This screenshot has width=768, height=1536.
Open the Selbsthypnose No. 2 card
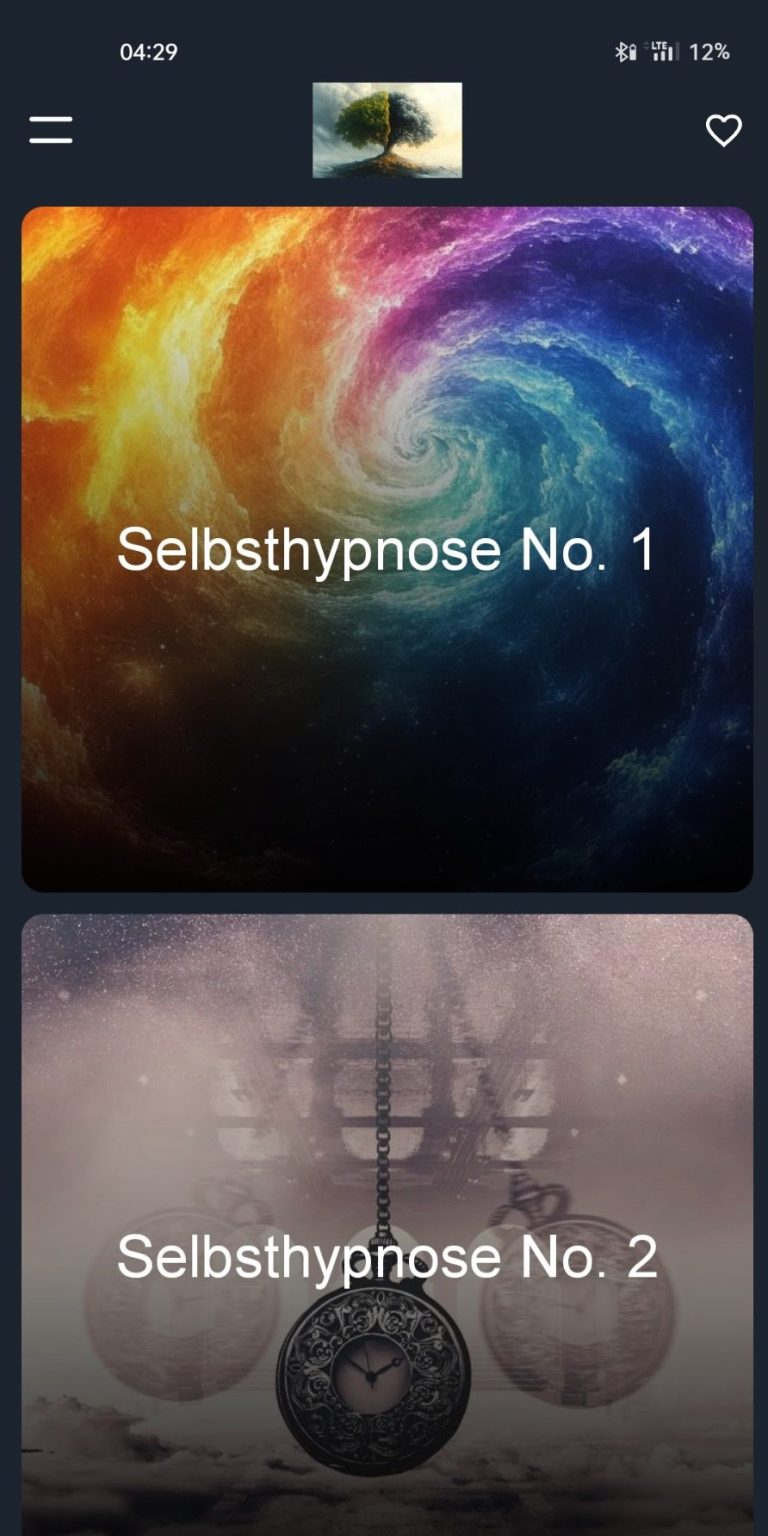click(386, 1225)
